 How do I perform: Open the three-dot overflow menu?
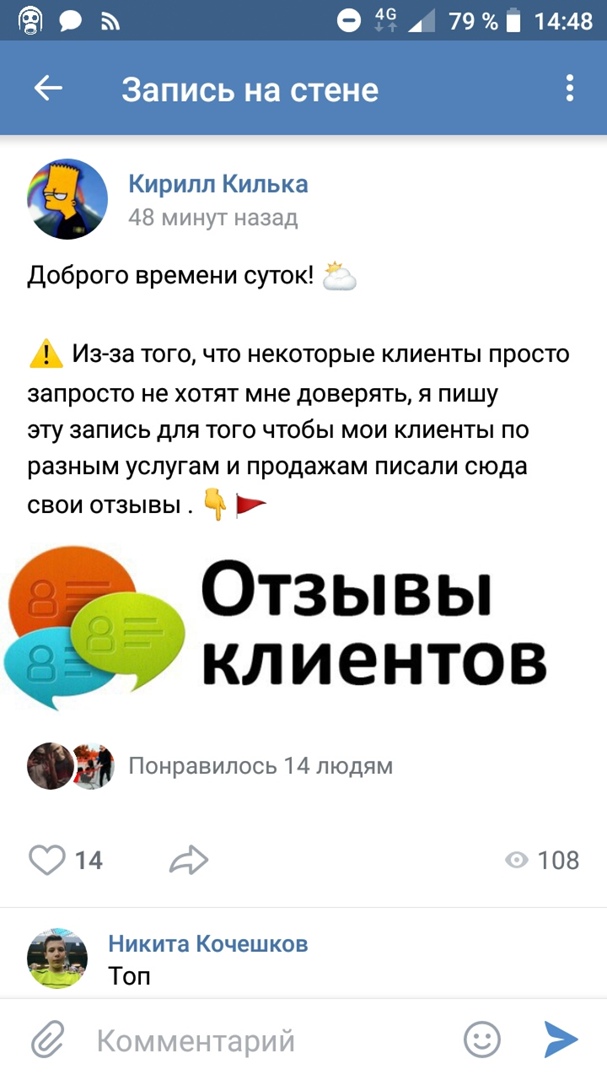pyautogui.click(x=569, y=89)
